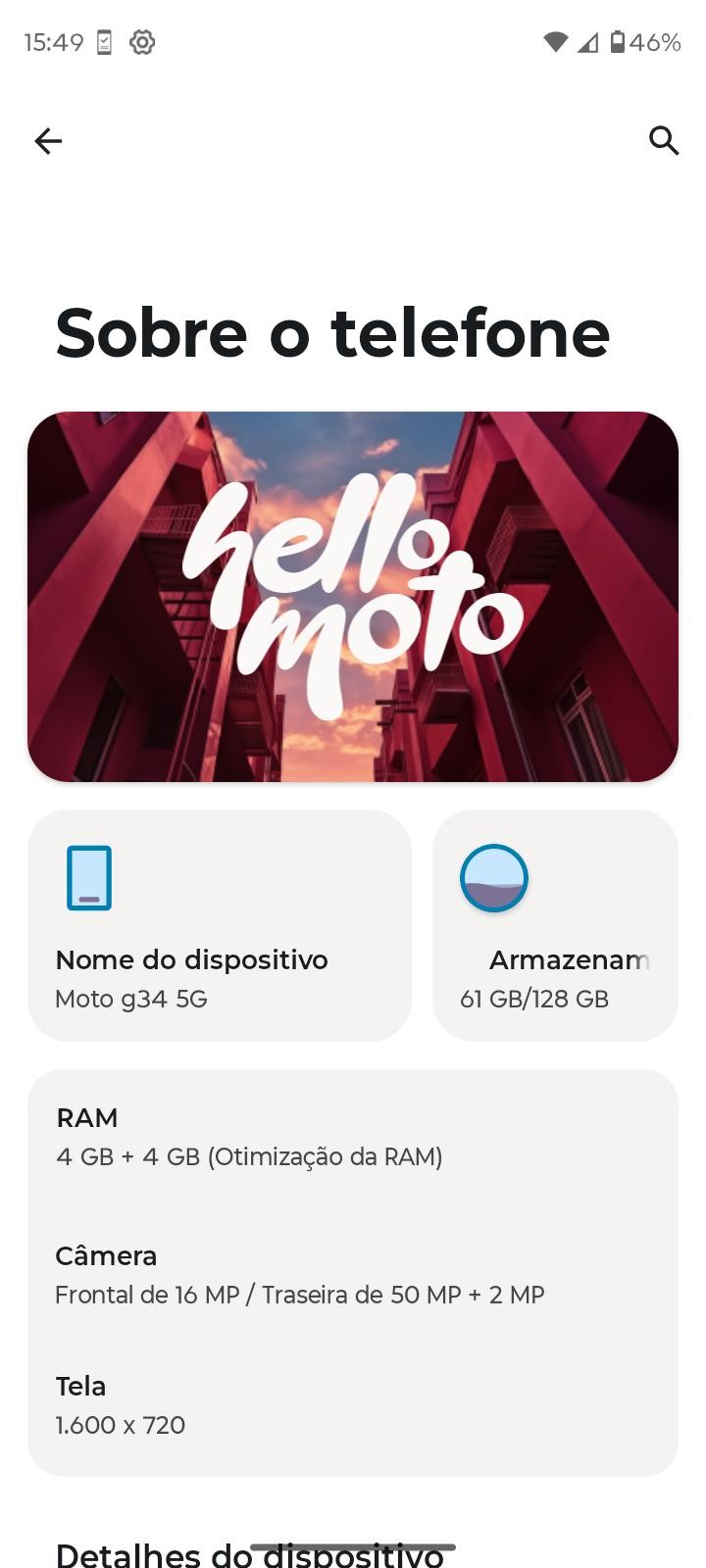706x1568 pixels.
Task: Open the Nome do dispositivo card
Action: coord(220,925)
